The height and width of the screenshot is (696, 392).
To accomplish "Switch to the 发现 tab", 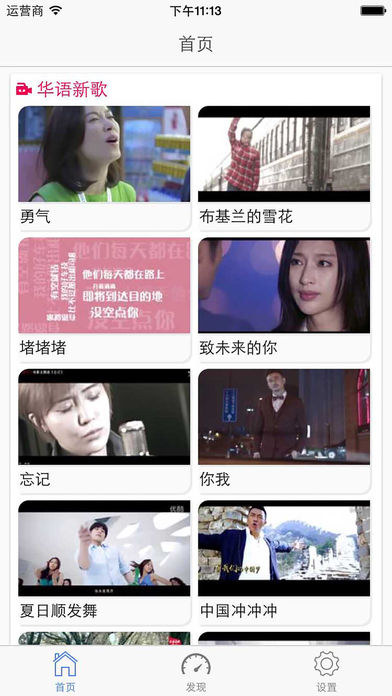I will coord(196,672).
